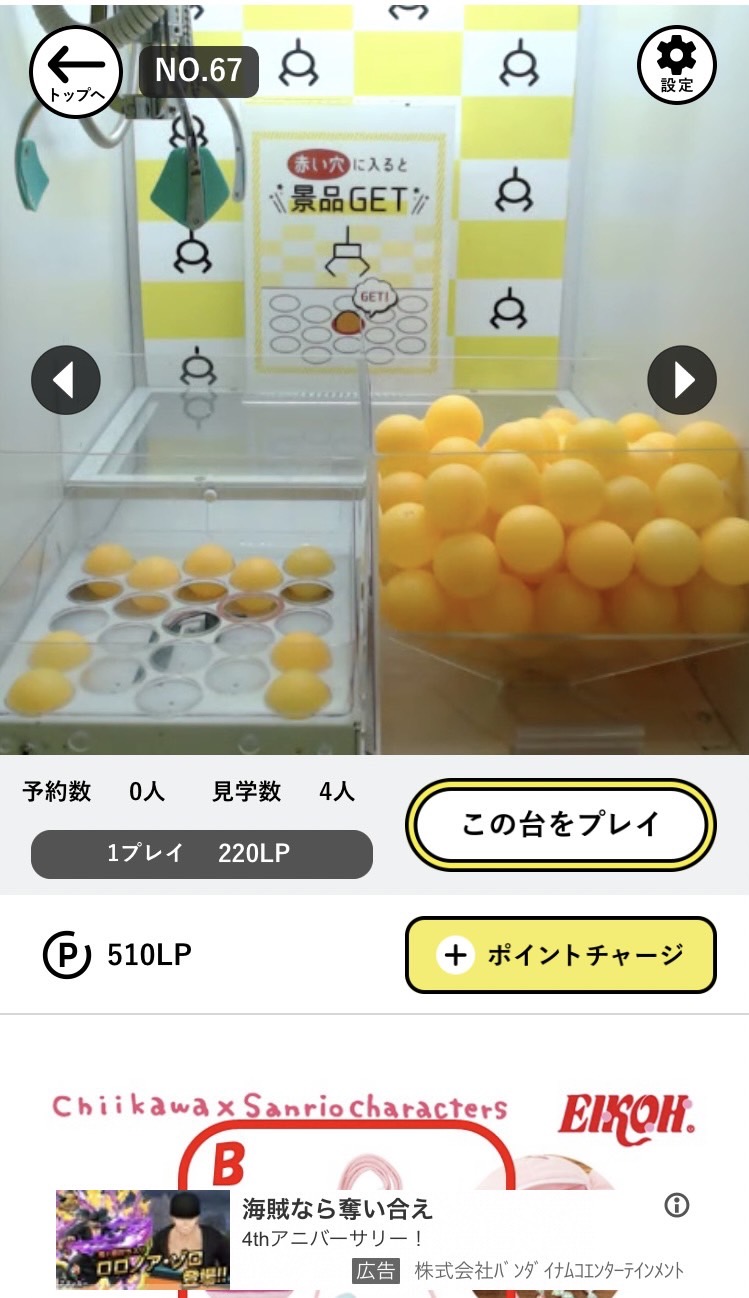Viewport: 749px width, 1298px height.
Task: Open the ad info icon
Action: pos(677,1206)
